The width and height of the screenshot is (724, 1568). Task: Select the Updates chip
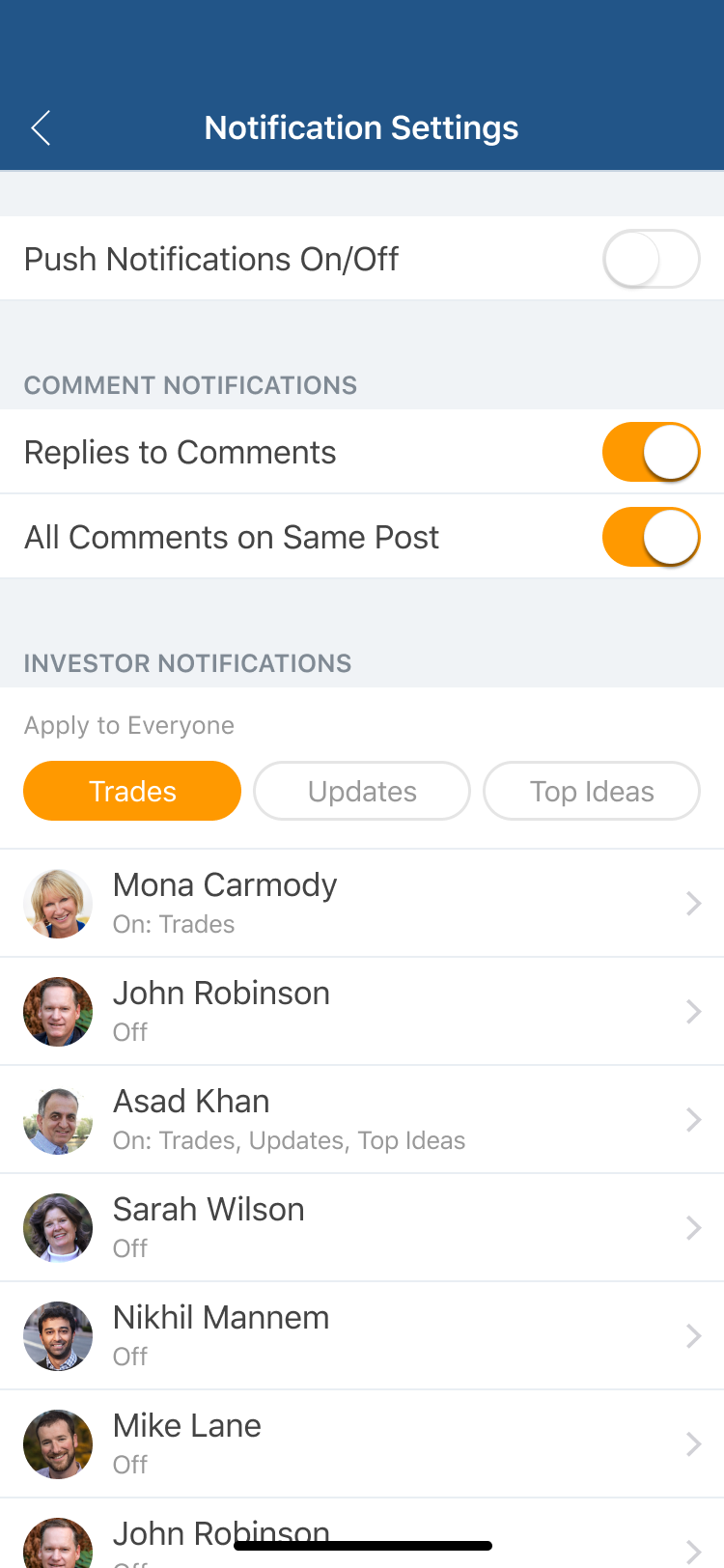pos(362,791)
